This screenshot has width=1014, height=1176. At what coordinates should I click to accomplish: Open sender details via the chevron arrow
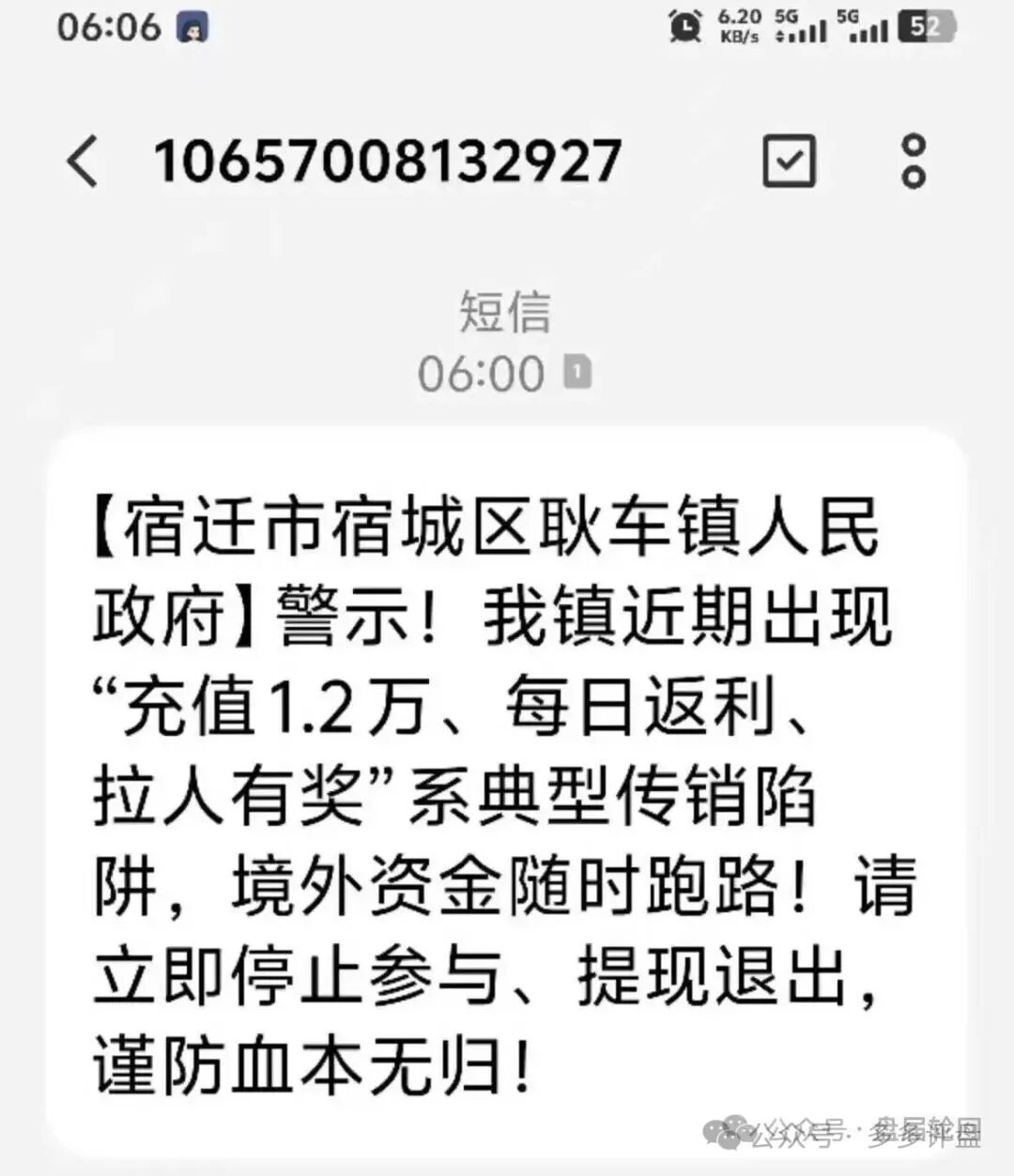point(83,160)
